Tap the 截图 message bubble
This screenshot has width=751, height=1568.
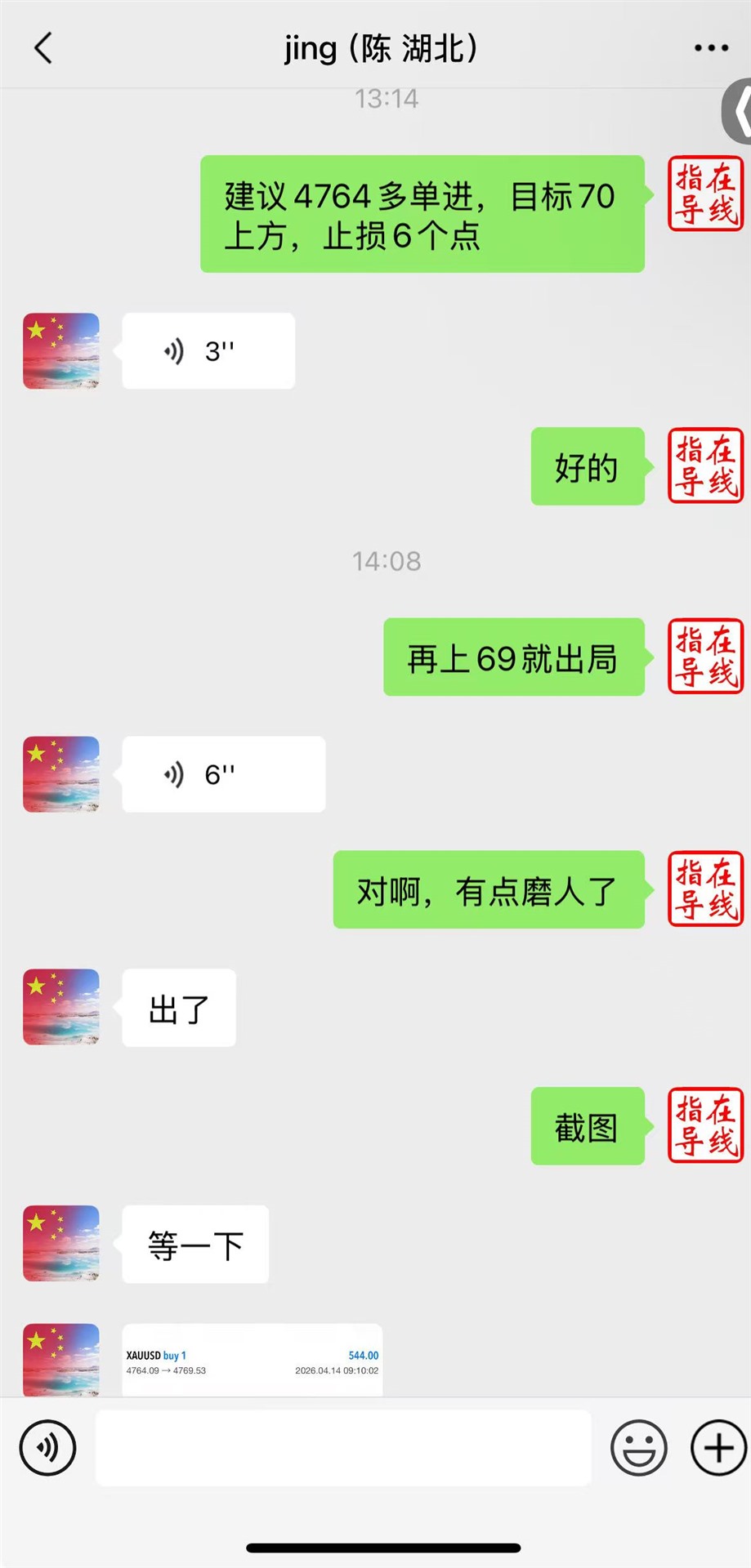(588, 1126)
